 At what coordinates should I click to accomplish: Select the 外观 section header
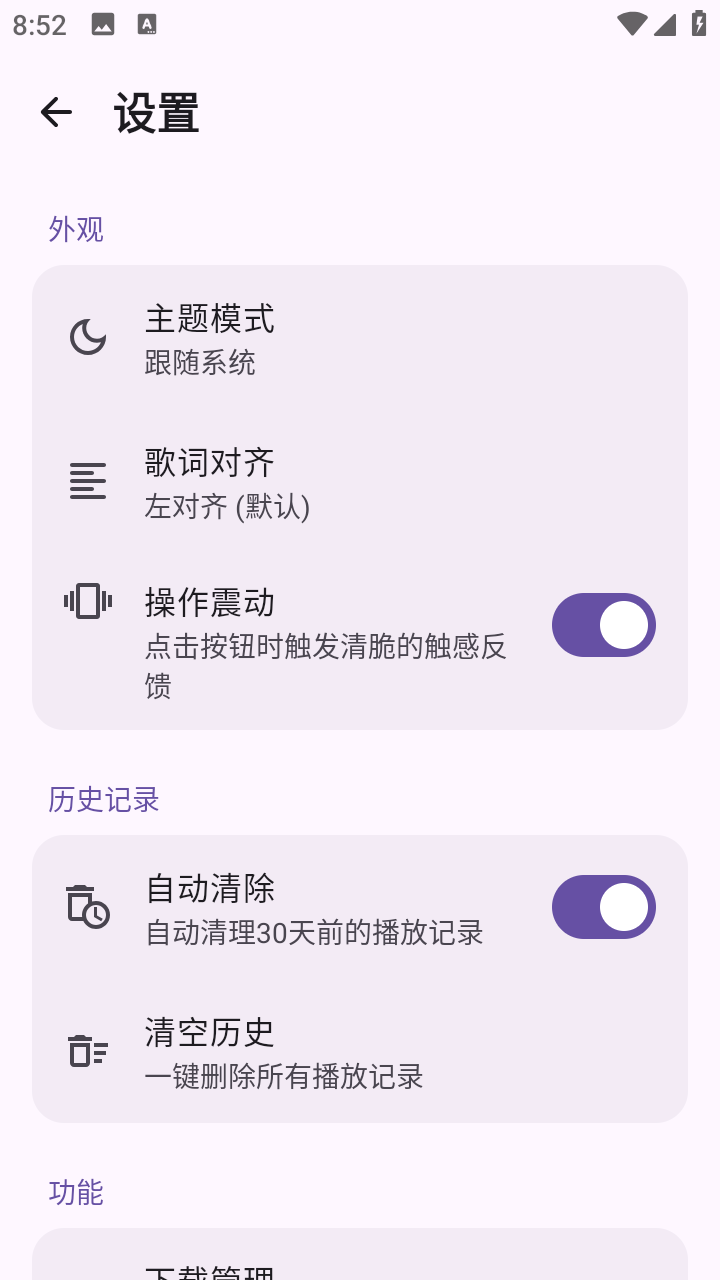pos(77,228)
